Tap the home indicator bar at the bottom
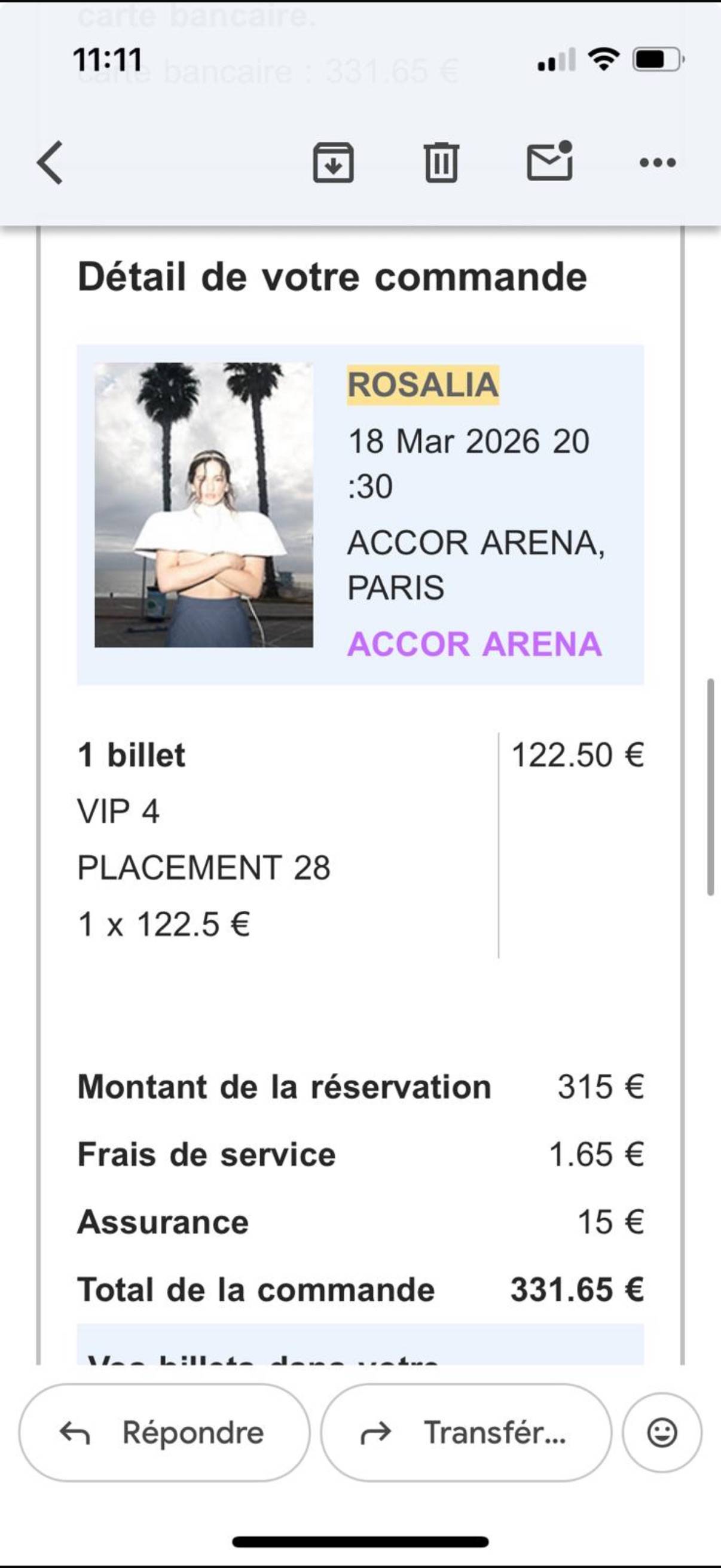 [360, 1540]
